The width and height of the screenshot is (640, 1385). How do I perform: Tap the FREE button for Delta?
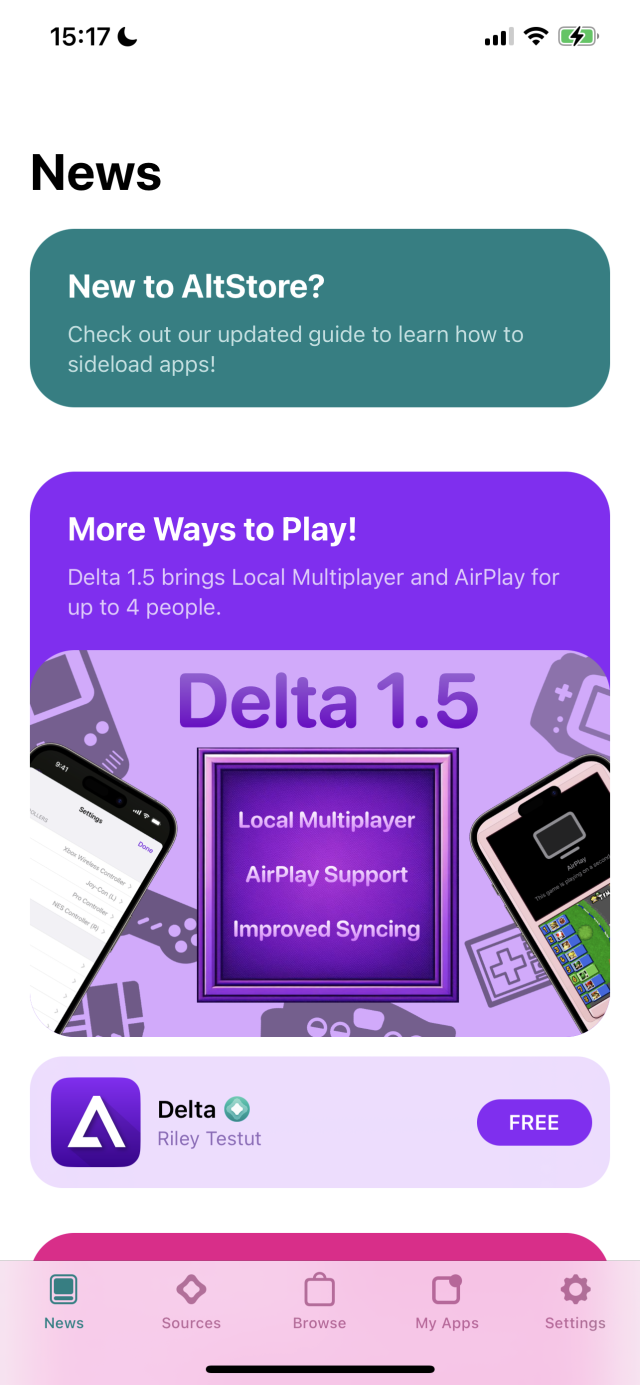click(534, 1122)
